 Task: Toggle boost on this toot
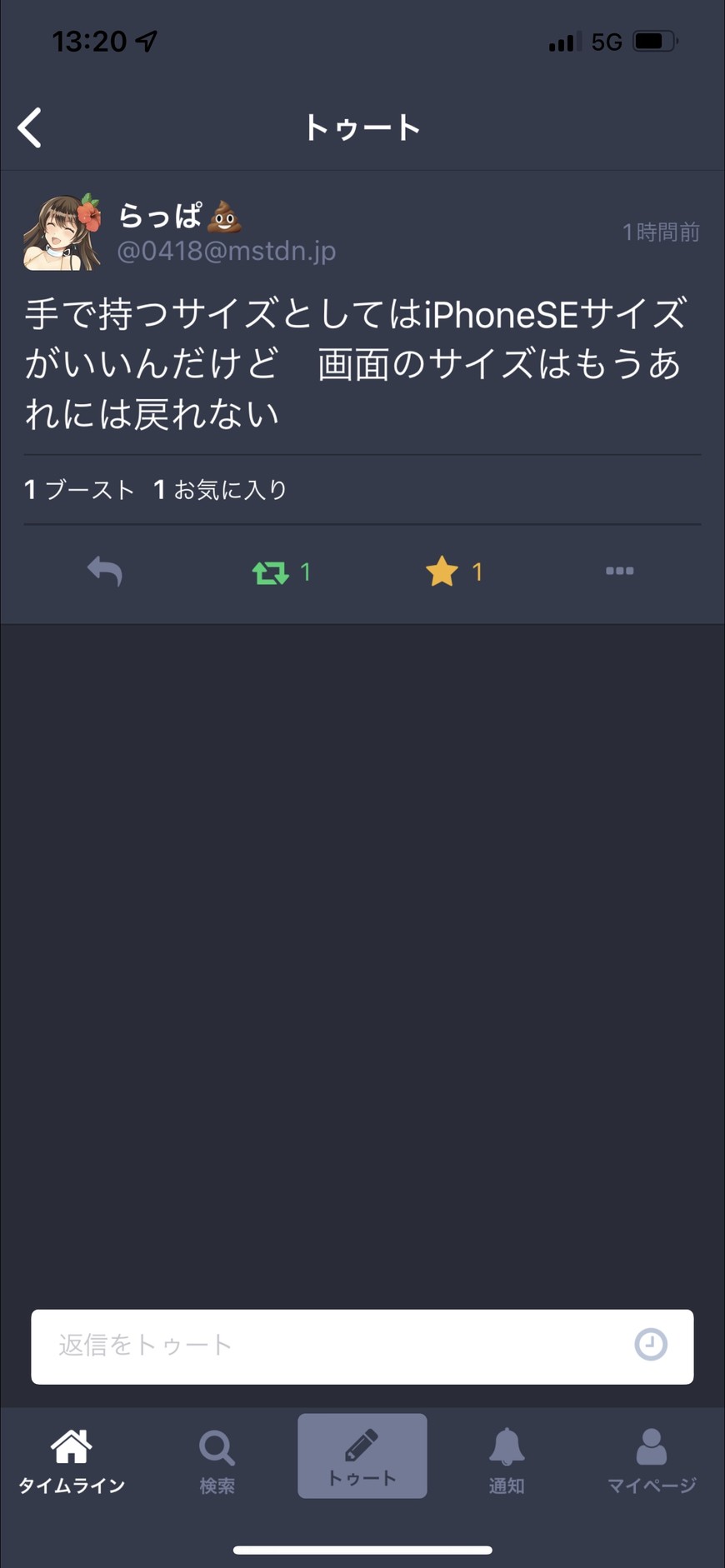point(271,572)
